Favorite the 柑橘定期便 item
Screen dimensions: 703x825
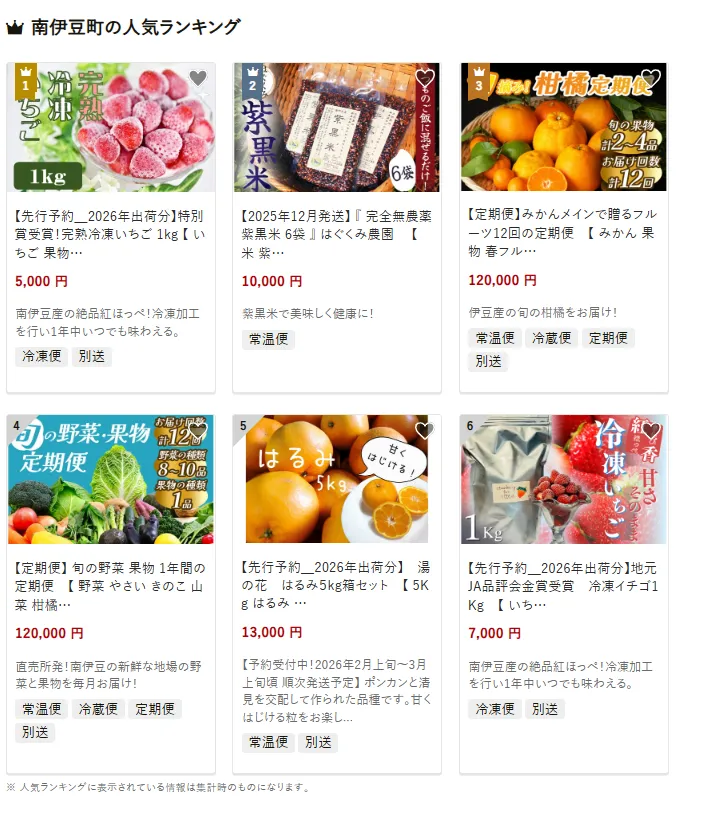point(651,78)
